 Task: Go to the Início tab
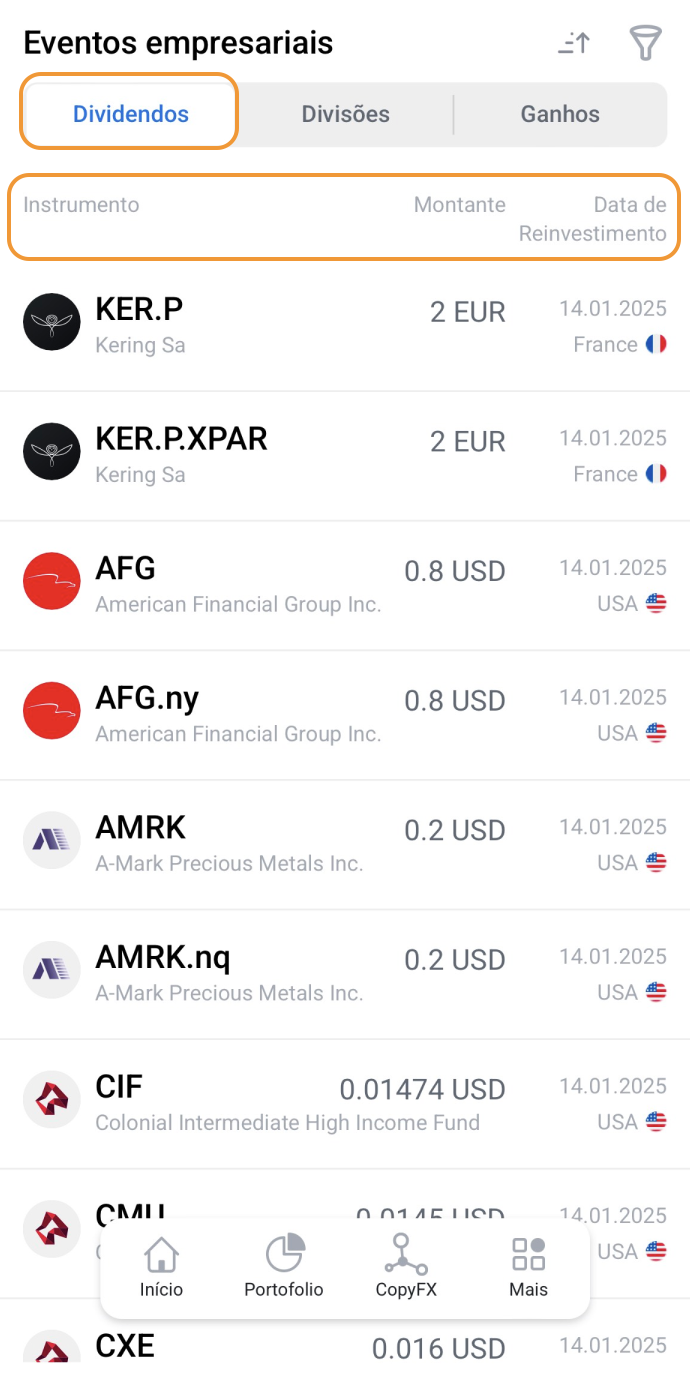tap(162, 1267)
